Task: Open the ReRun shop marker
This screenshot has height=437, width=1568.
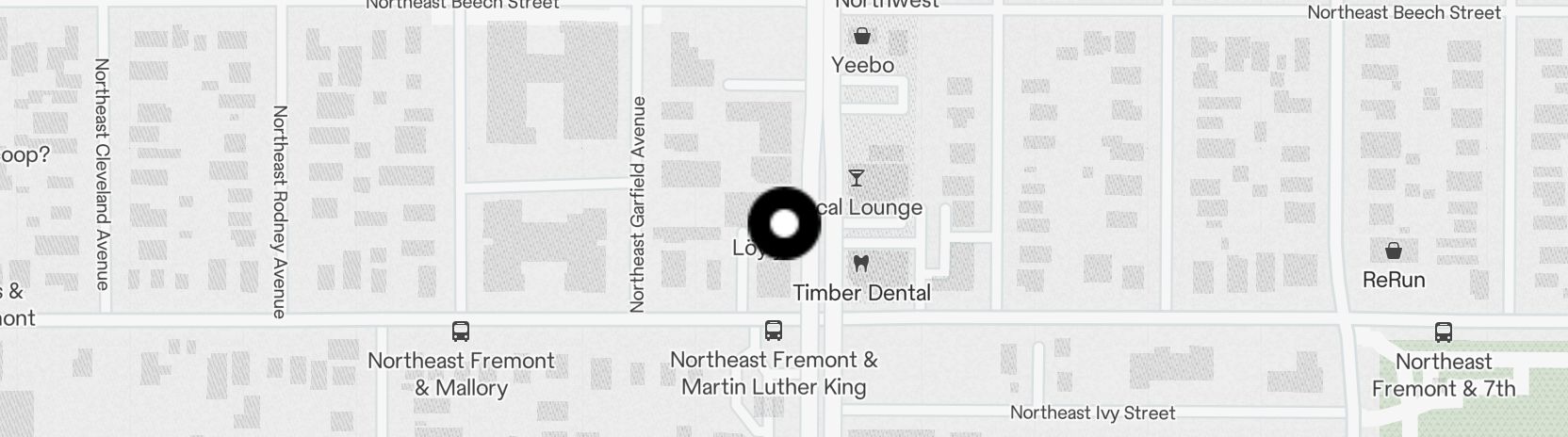Action: pos(1393,251)
